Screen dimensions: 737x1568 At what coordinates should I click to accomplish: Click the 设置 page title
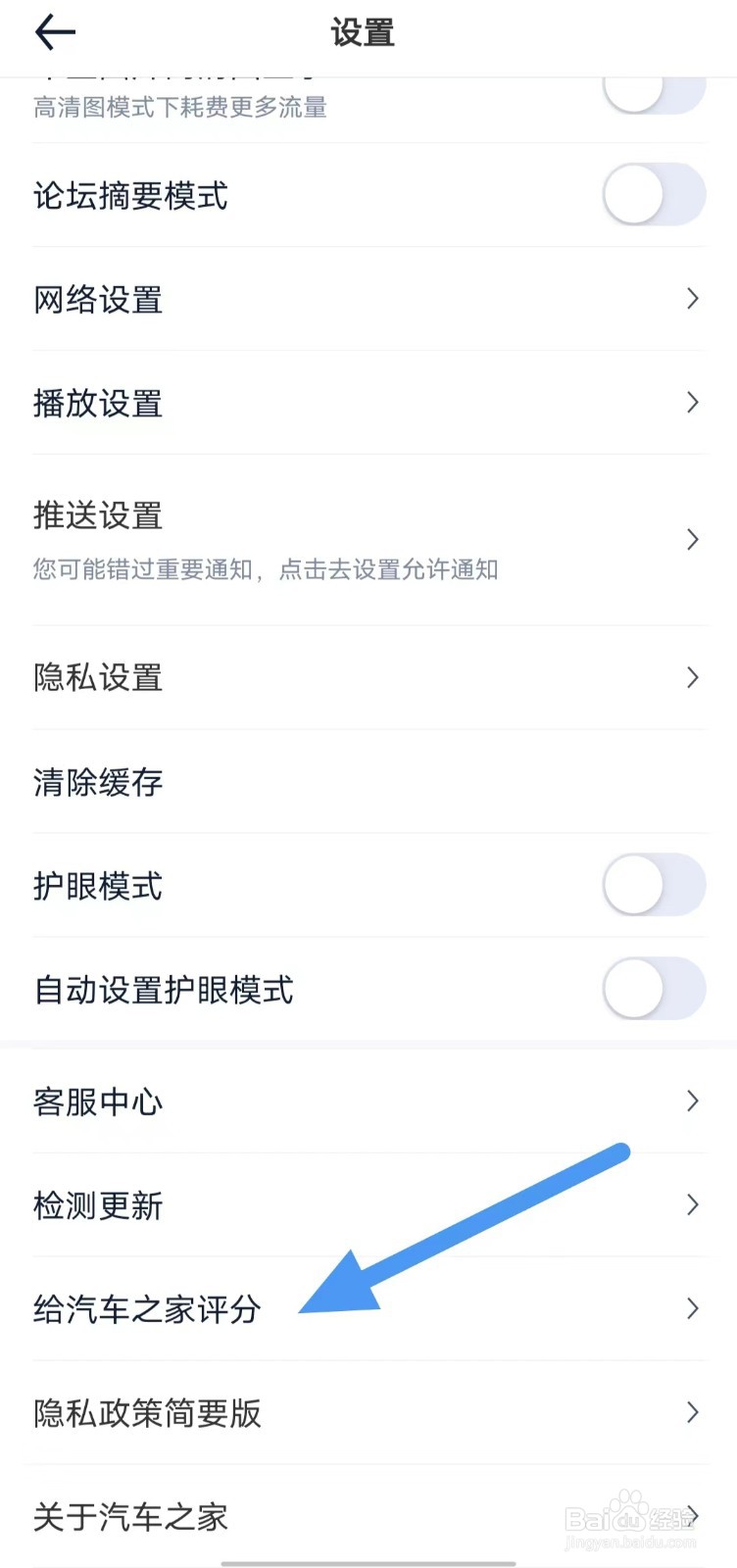[364, 32]
